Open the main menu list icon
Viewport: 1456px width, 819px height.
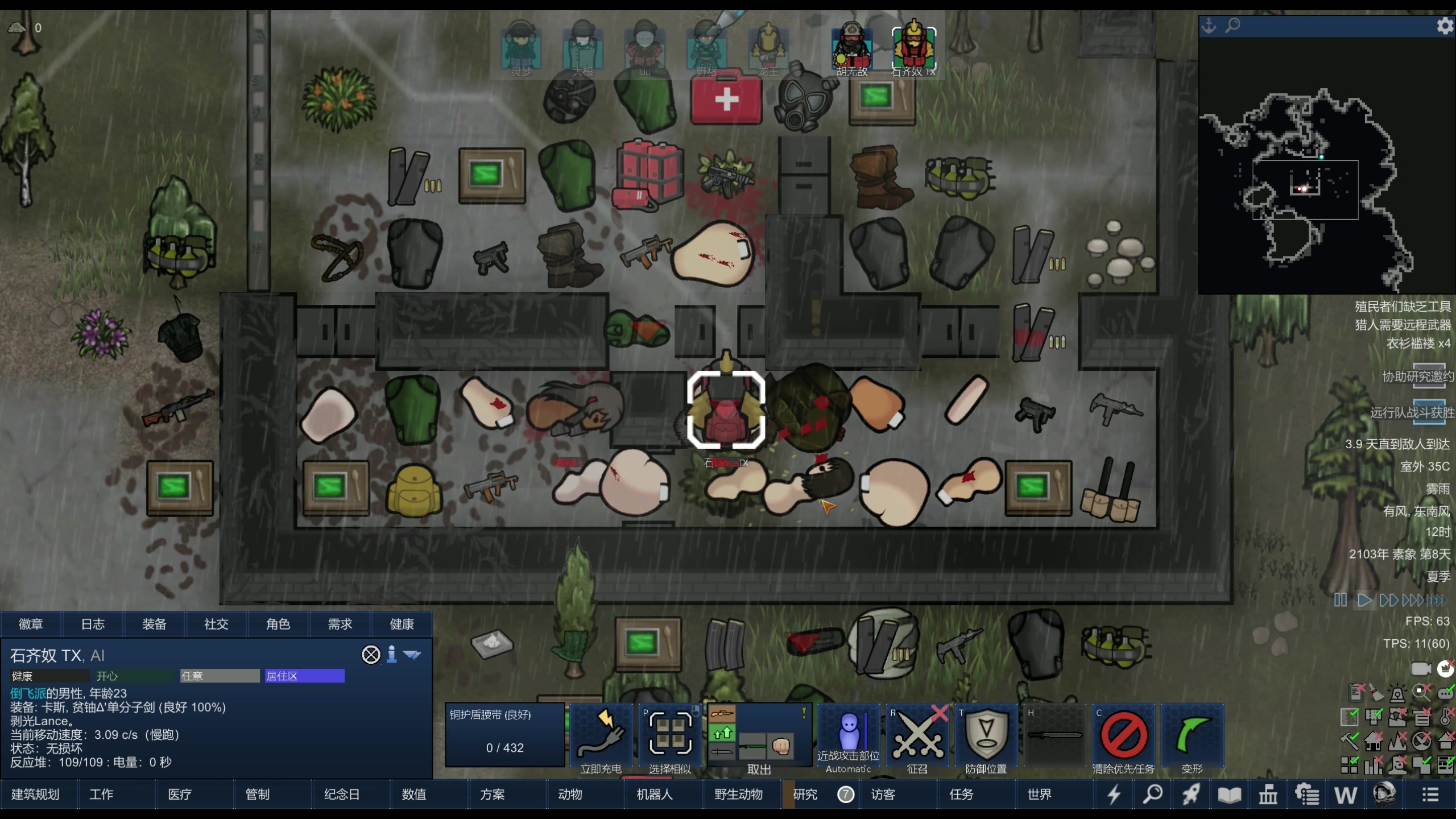(x=1430, y=794)
